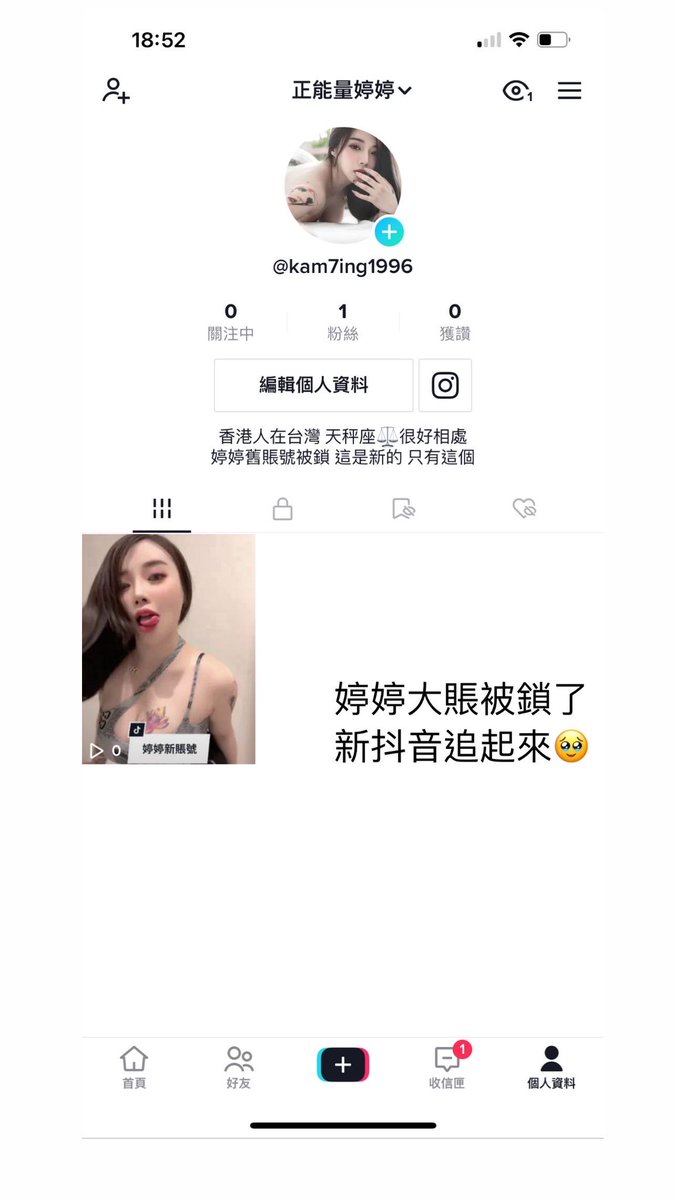Switch to the hidden favorites bookmark tab
Screen dimensions: 675x1200
click(403, 509)
